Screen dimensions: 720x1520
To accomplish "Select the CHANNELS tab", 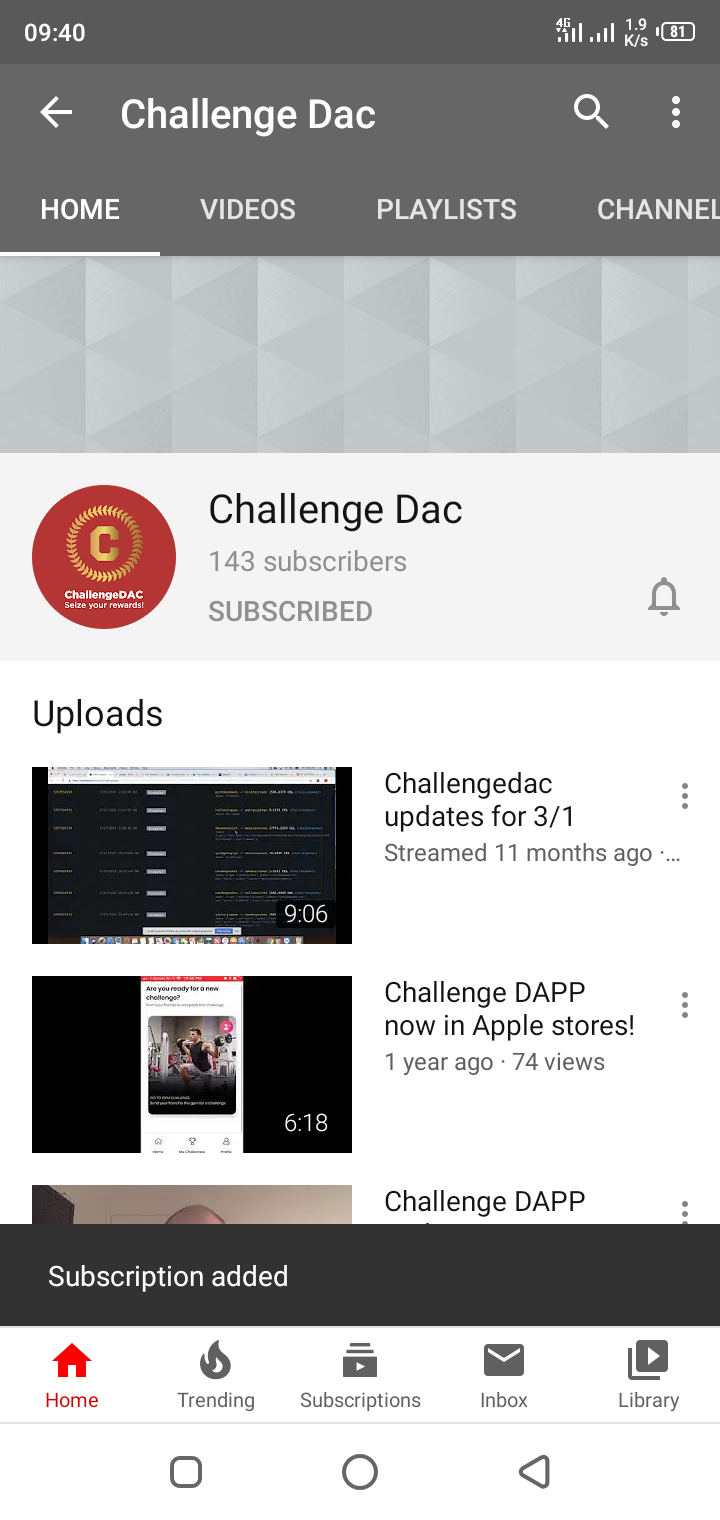I will tap(656, 209).
